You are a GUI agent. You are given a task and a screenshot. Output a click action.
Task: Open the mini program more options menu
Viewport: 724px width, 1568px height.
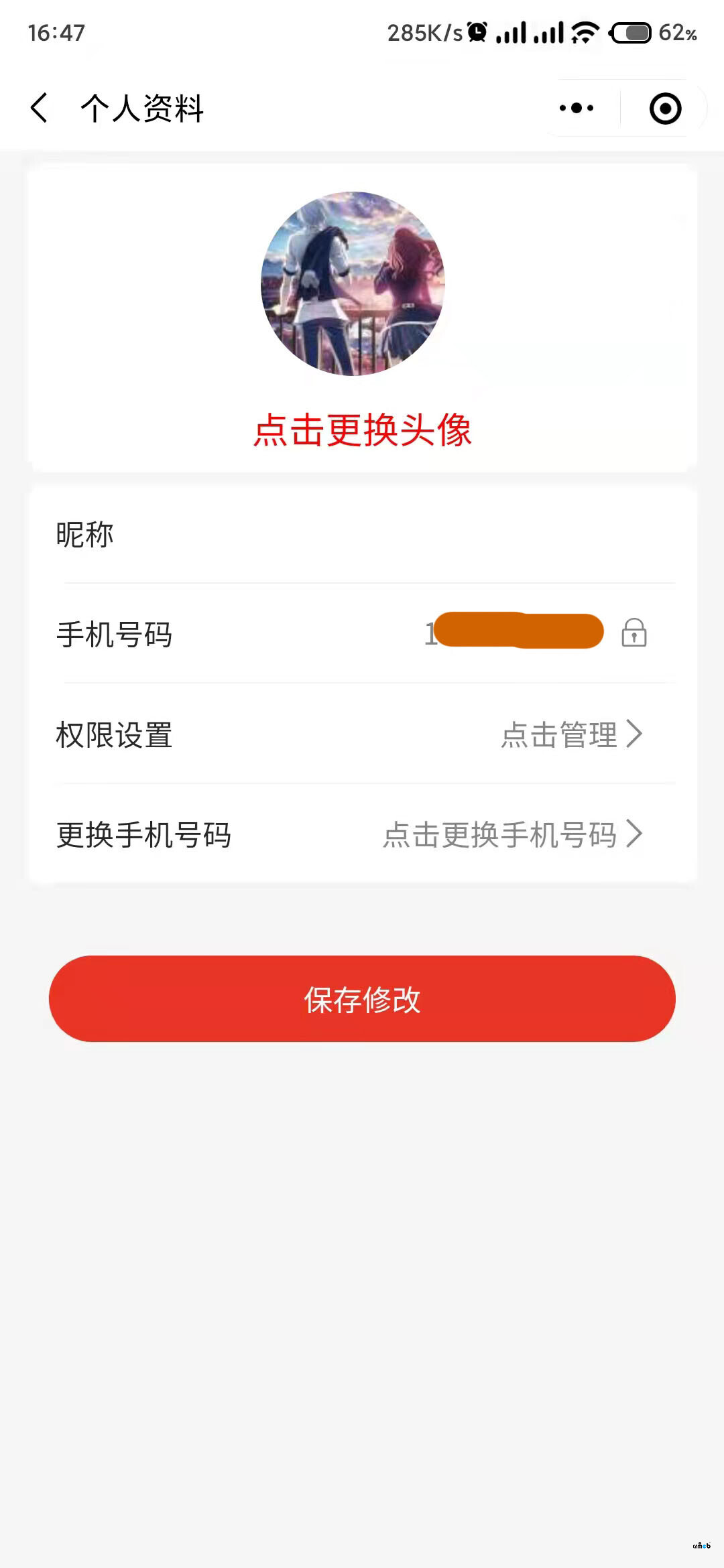(577, 108)
